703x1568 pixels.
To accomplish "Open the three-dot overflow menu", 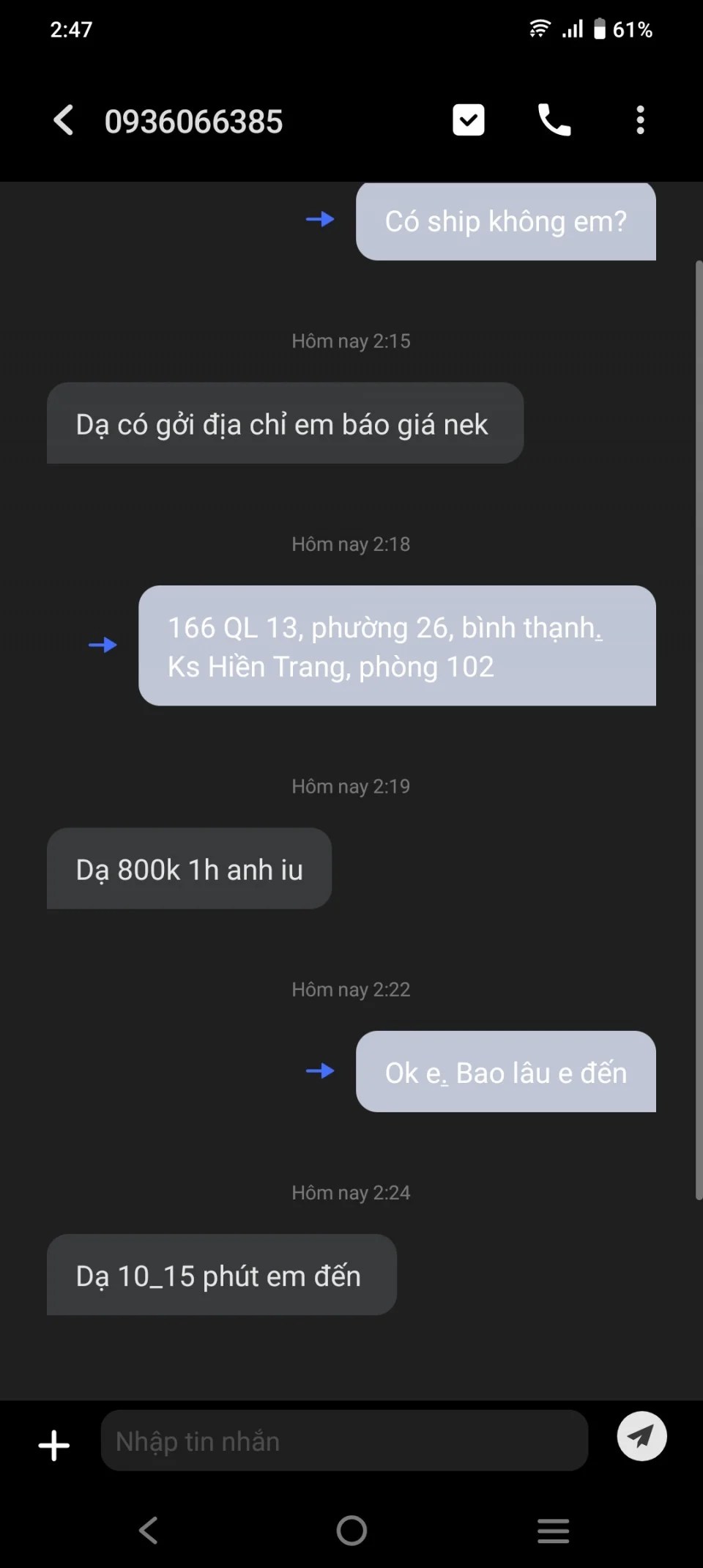I will point(640,120).
